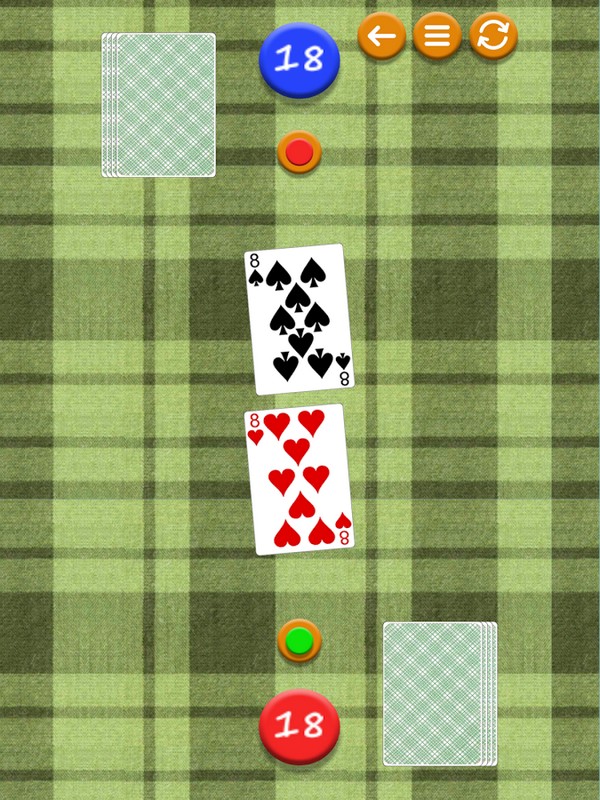Tap the red button below blue 18
Screen dimensions: 600x800
[299, 153]
